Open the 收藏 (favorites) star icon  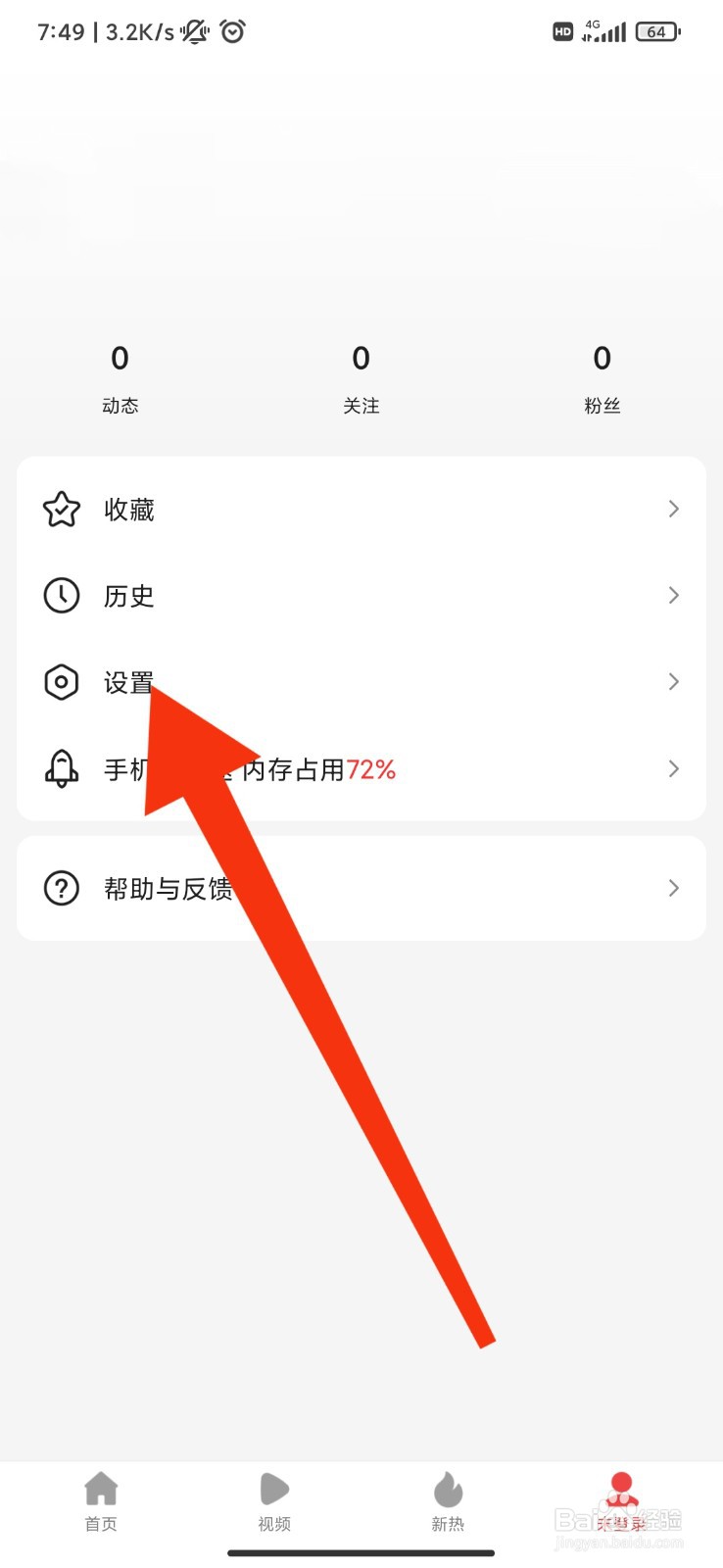(x=61, y=510)
